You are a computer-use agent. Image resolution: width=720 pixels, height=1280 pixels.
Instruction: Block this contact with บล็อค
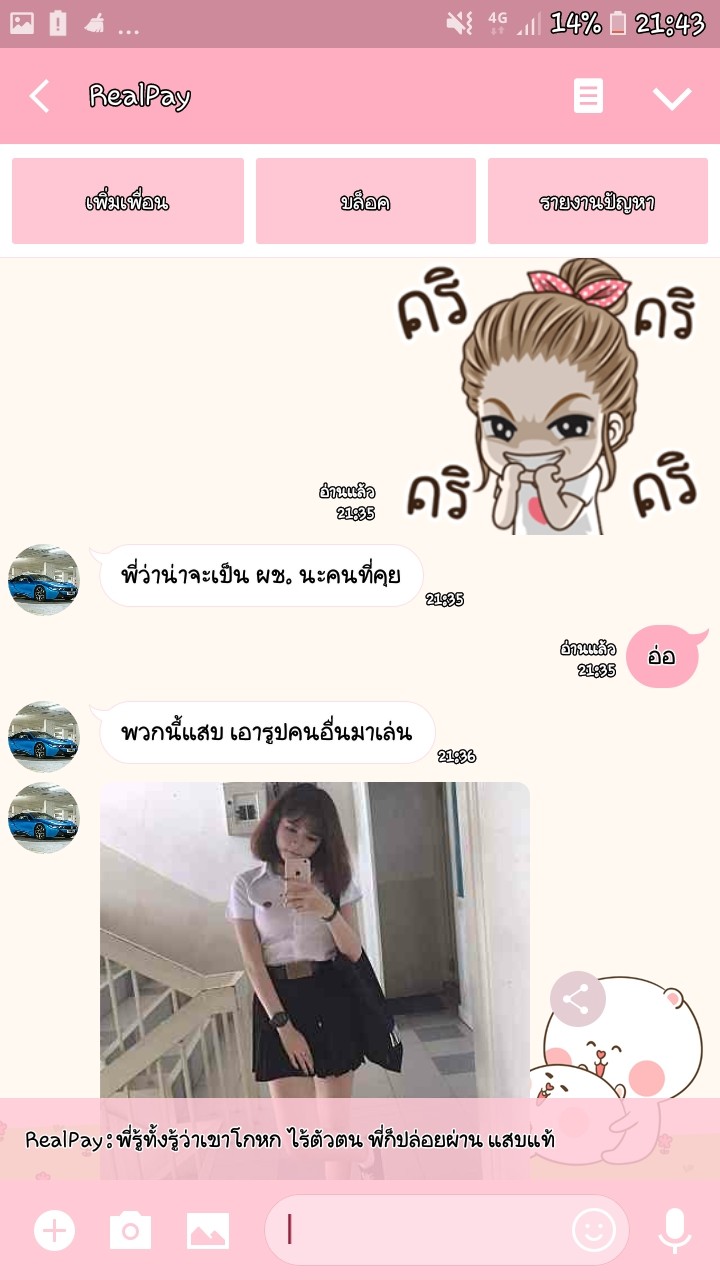[x=366, y=201]
